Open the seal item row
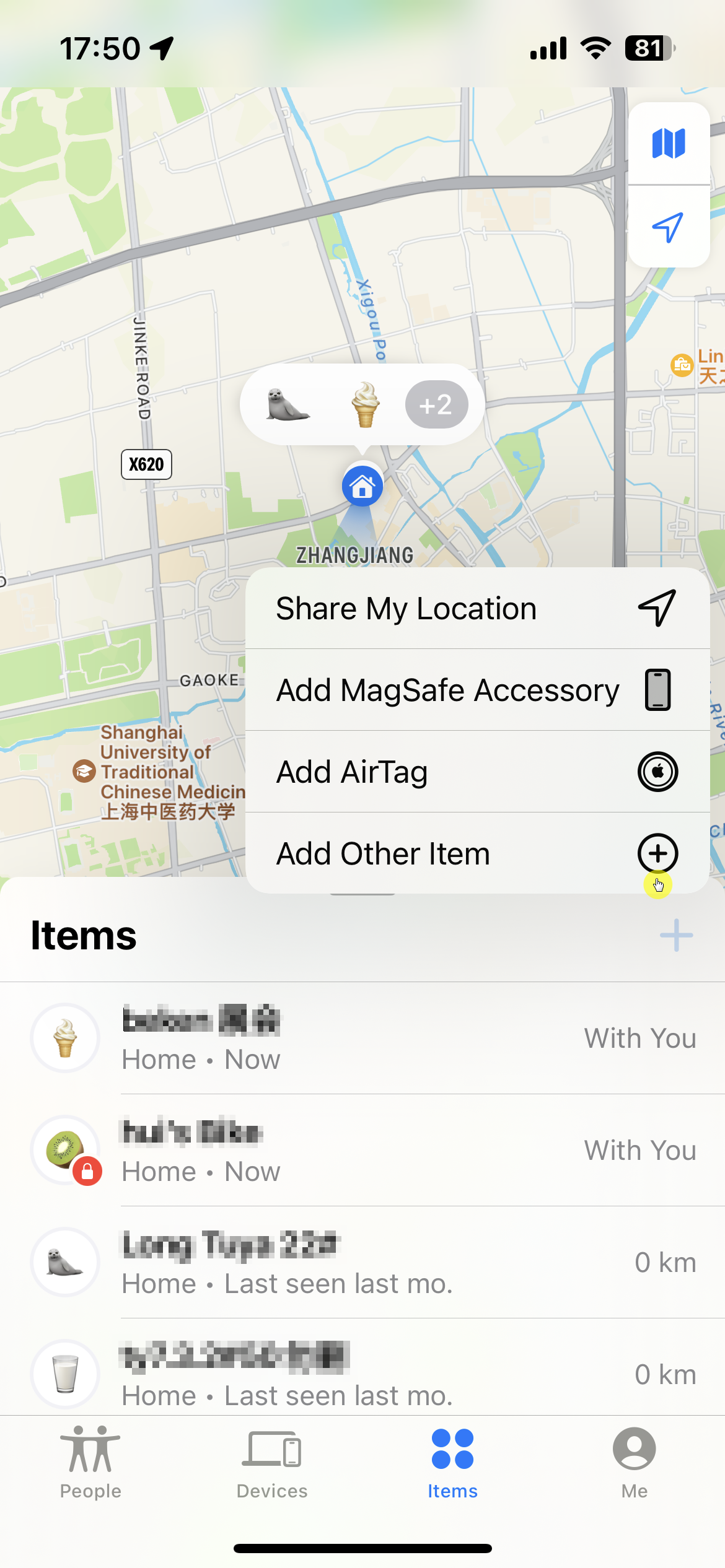Screen dimensions: 725x1568 tap(362, 1262)
